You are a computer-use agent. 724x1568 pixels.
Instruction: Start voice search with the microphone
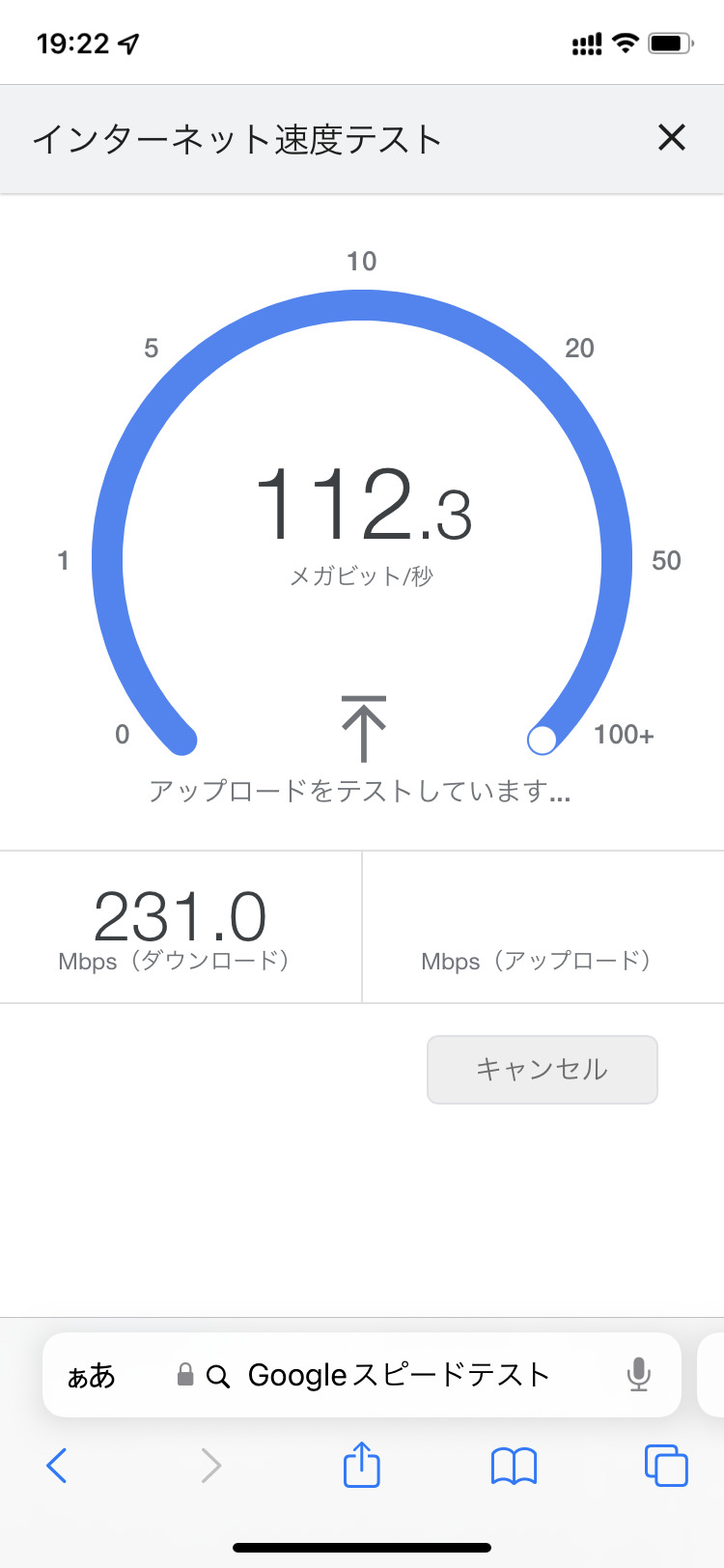pyautogui.click(x=638, y=1375)
